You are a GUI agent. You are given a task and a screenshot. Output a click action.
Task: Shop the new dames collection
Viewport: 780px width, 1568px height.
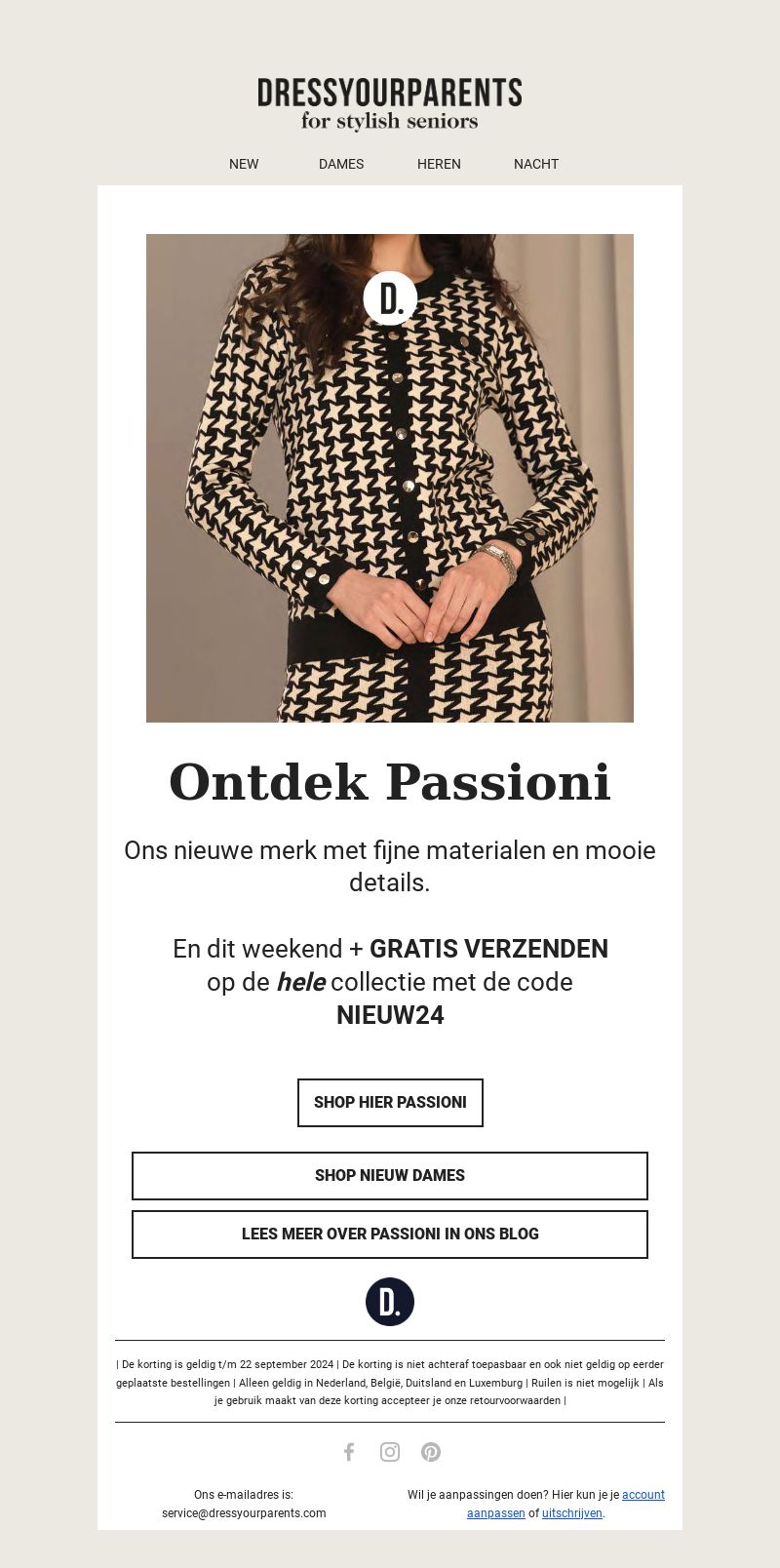click(x=390, y=1176)
